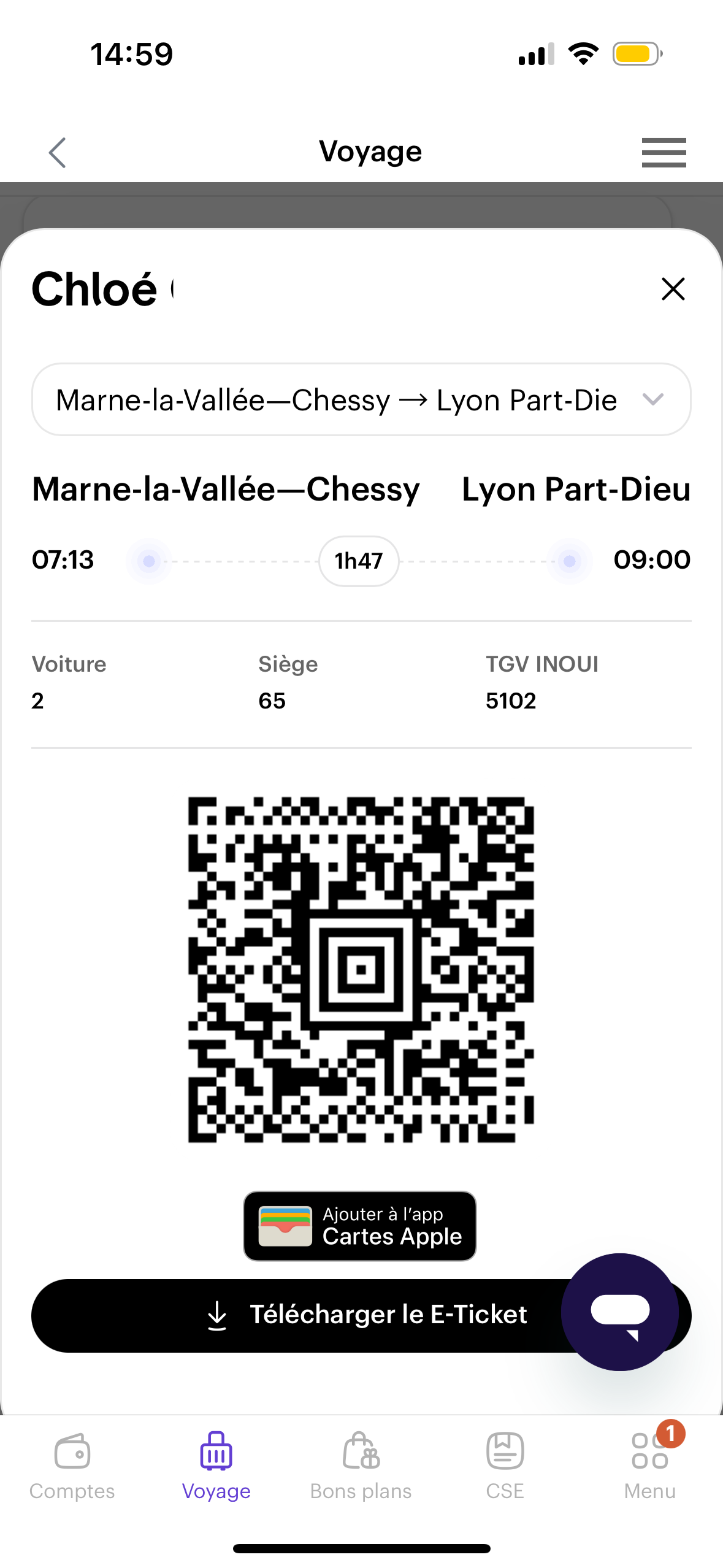This screenshot has width=723, height=1568.
Task: Select the Voyage tab
Action: [216, 1466]
